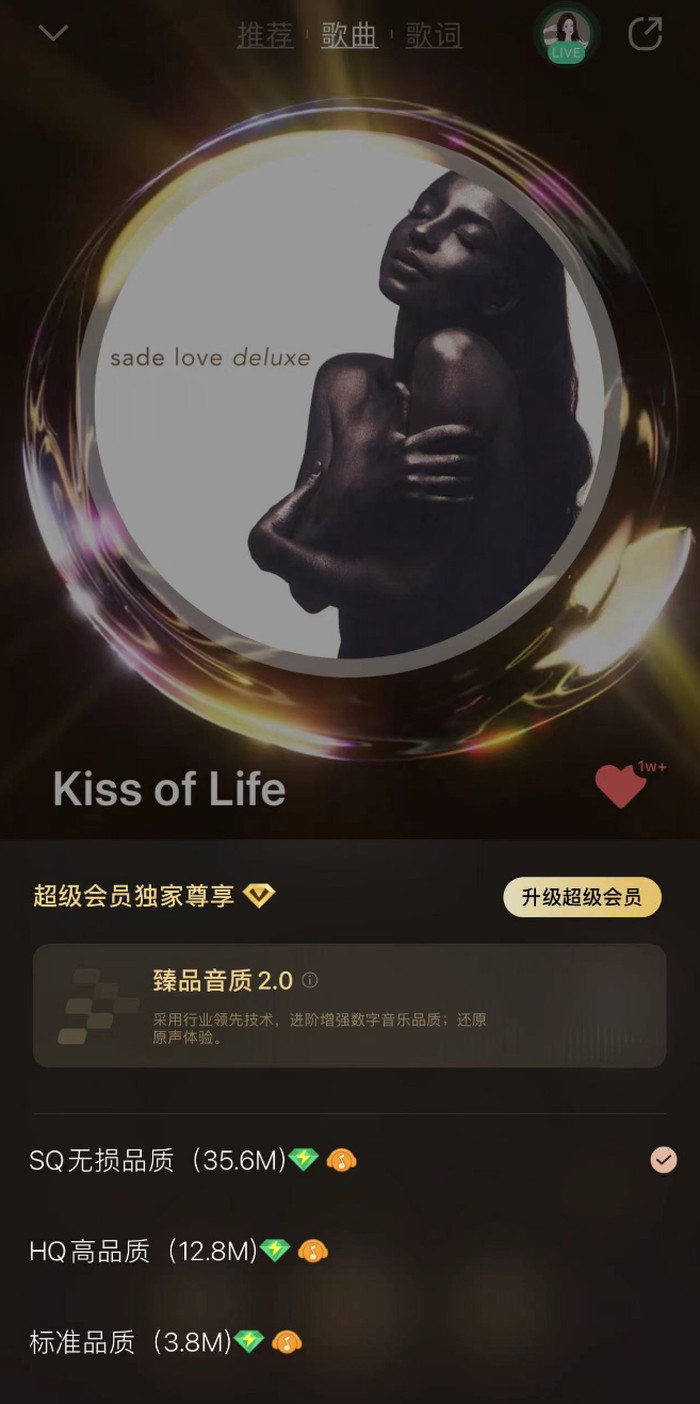This screenshot has width=700, height=1404.
Task: Open the 臻品音质 2.0 card
Action: [350, 1006]
